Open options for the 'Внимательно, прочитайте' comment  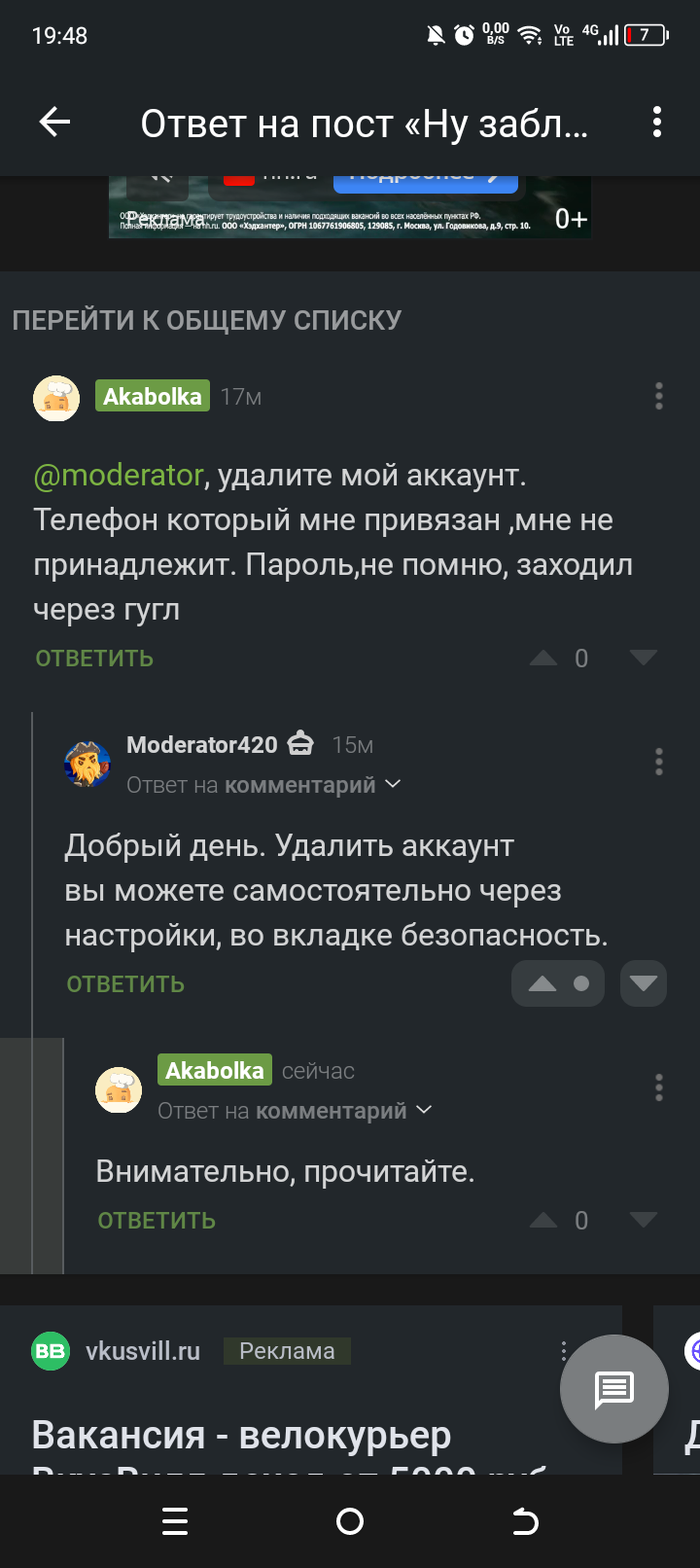pyautogui.click(x=658, y=1087)
